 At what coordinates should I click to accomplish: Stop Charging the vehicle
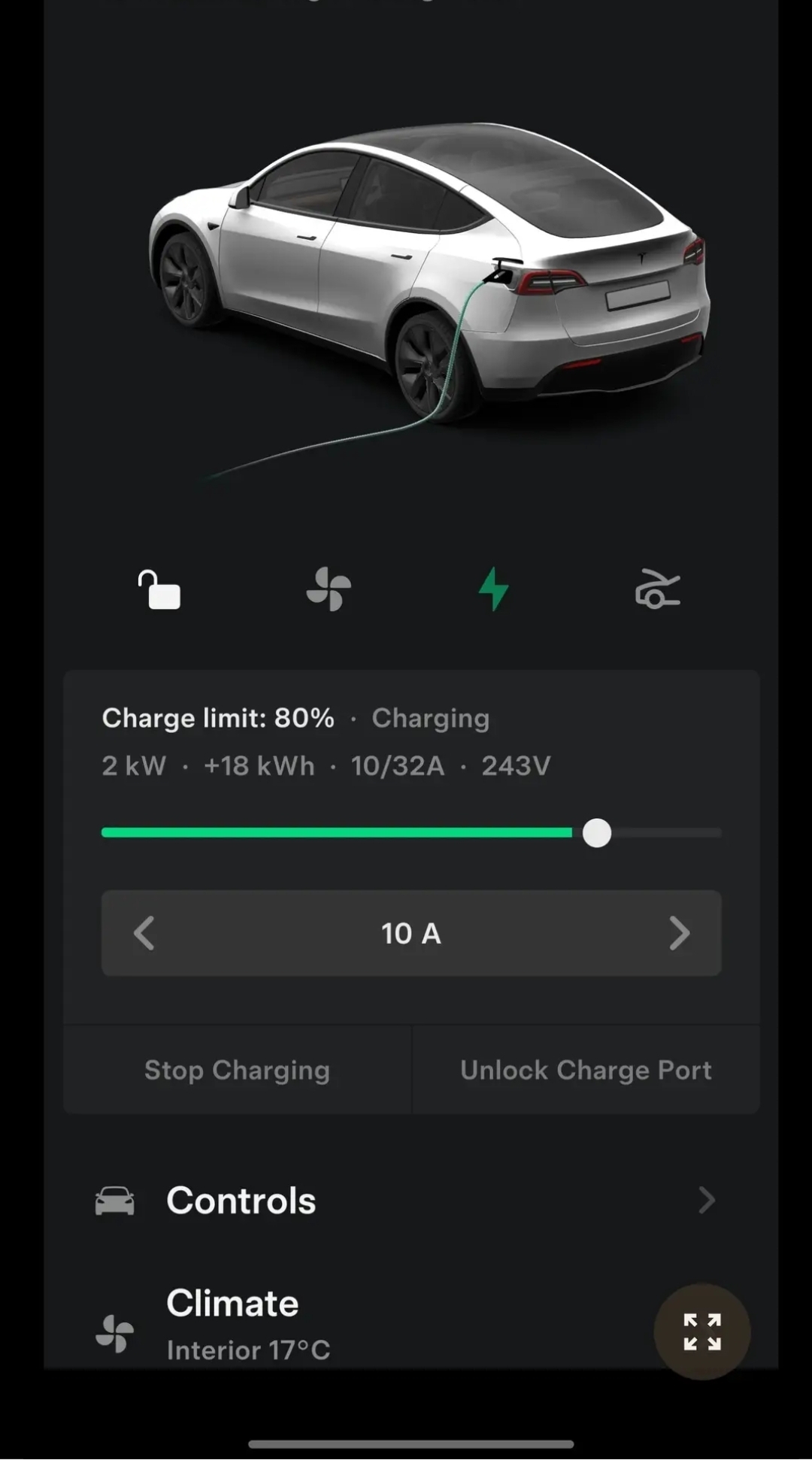pos(238,1070)
